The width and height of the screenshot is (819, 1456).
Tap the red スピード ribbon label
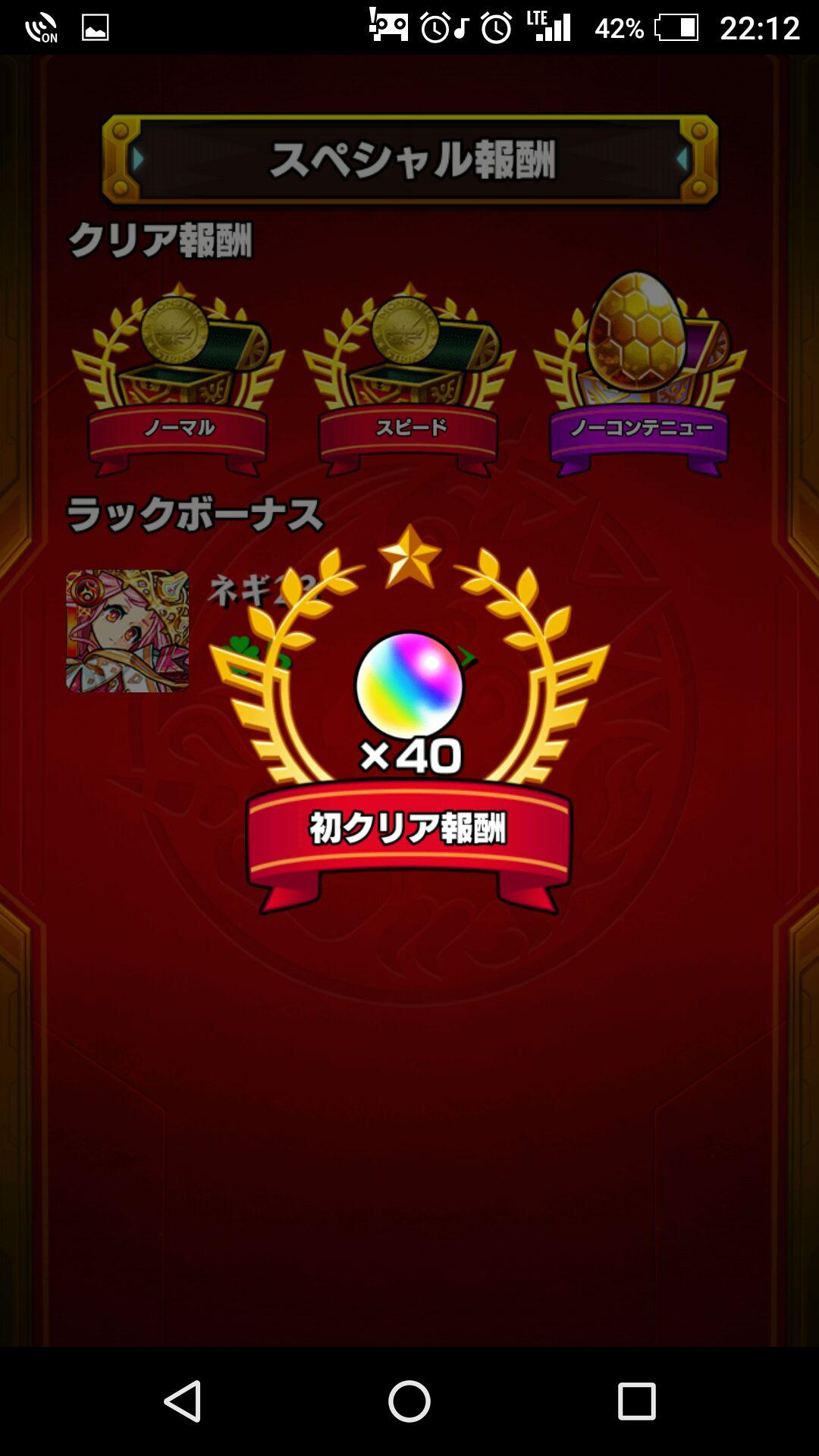[x=409, y=428]
